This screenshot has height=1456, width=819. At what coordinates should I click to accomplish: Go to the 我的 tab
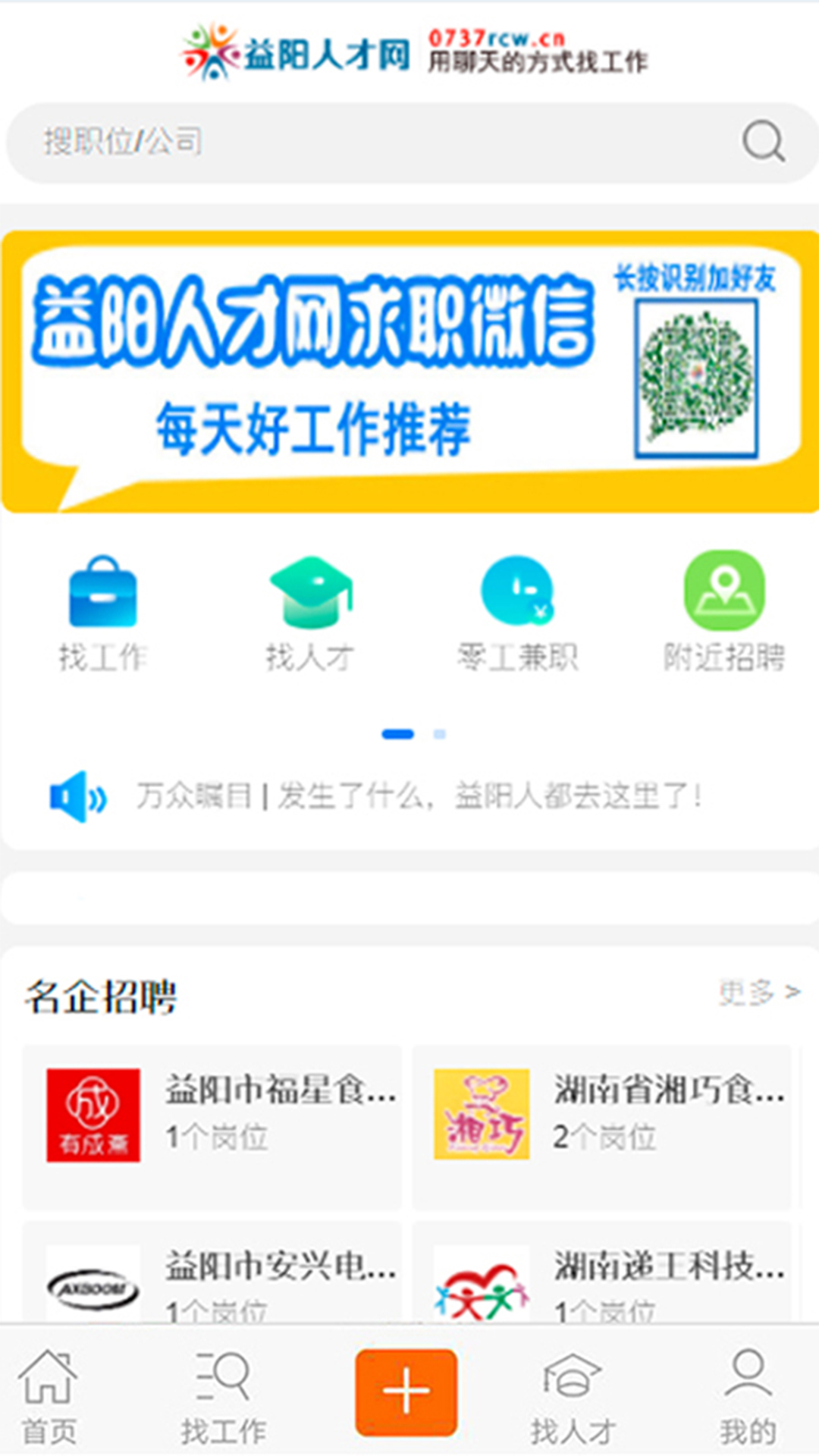click(x=748, y=1397)
